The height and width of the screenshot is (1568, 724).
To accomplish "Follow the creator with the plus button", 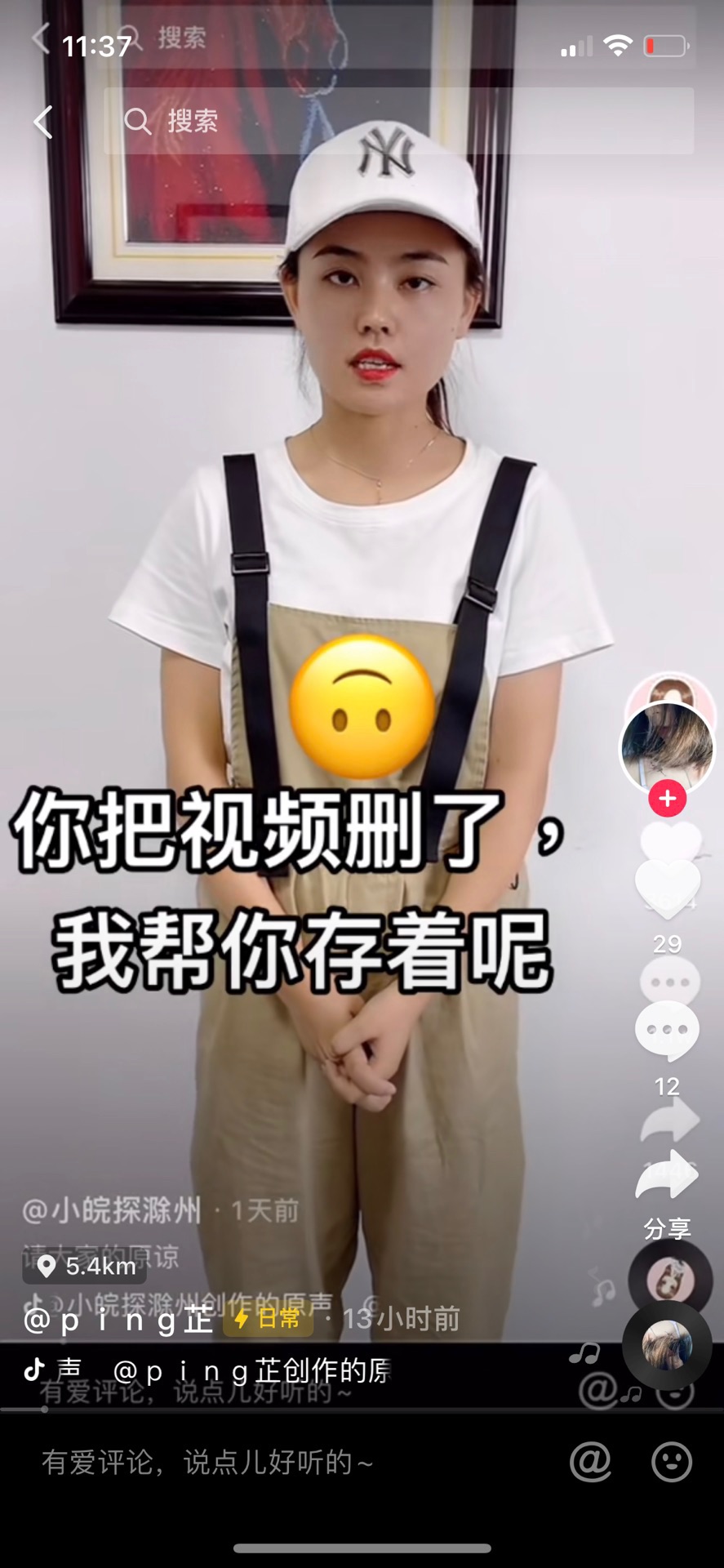I will (x=668, y=799).
